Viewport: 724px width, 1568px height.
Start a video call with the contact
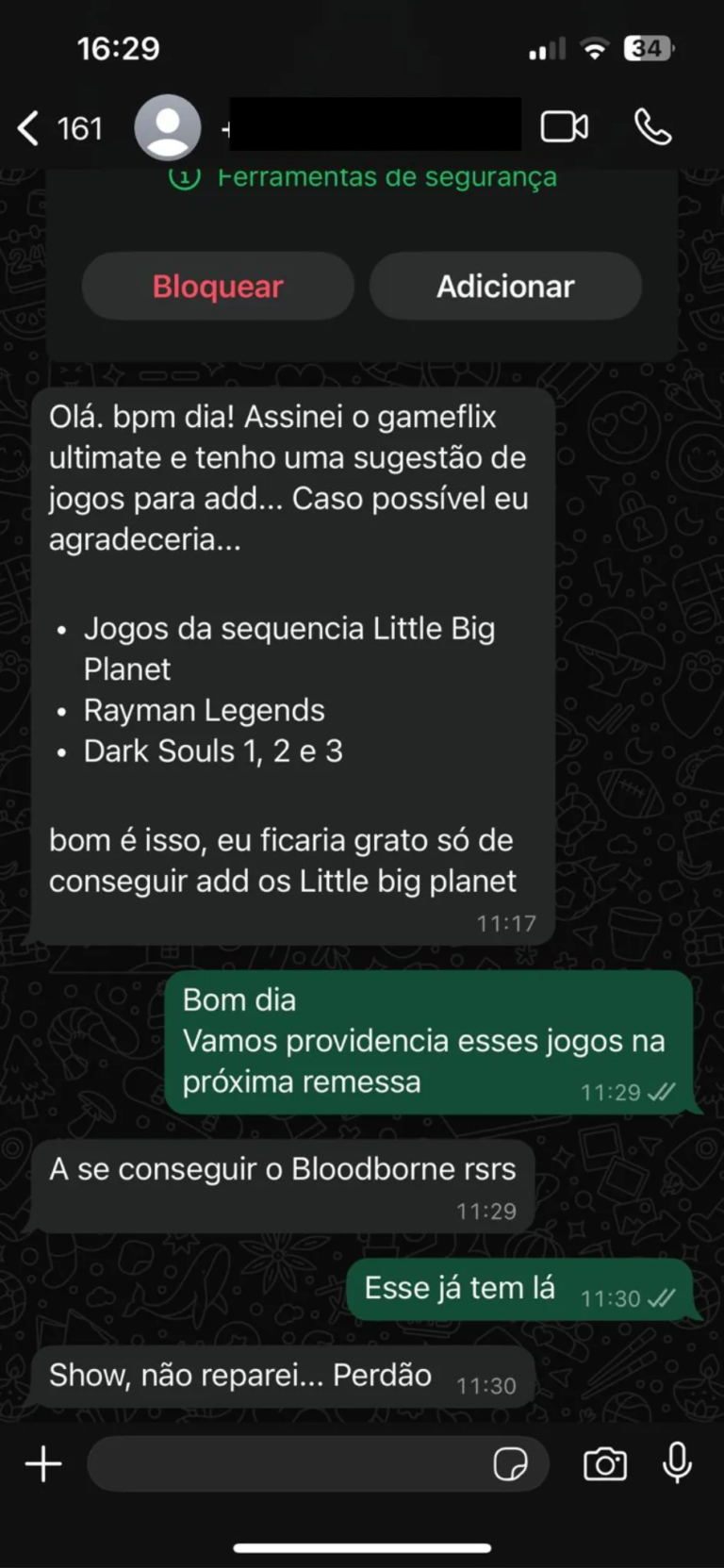564,127
